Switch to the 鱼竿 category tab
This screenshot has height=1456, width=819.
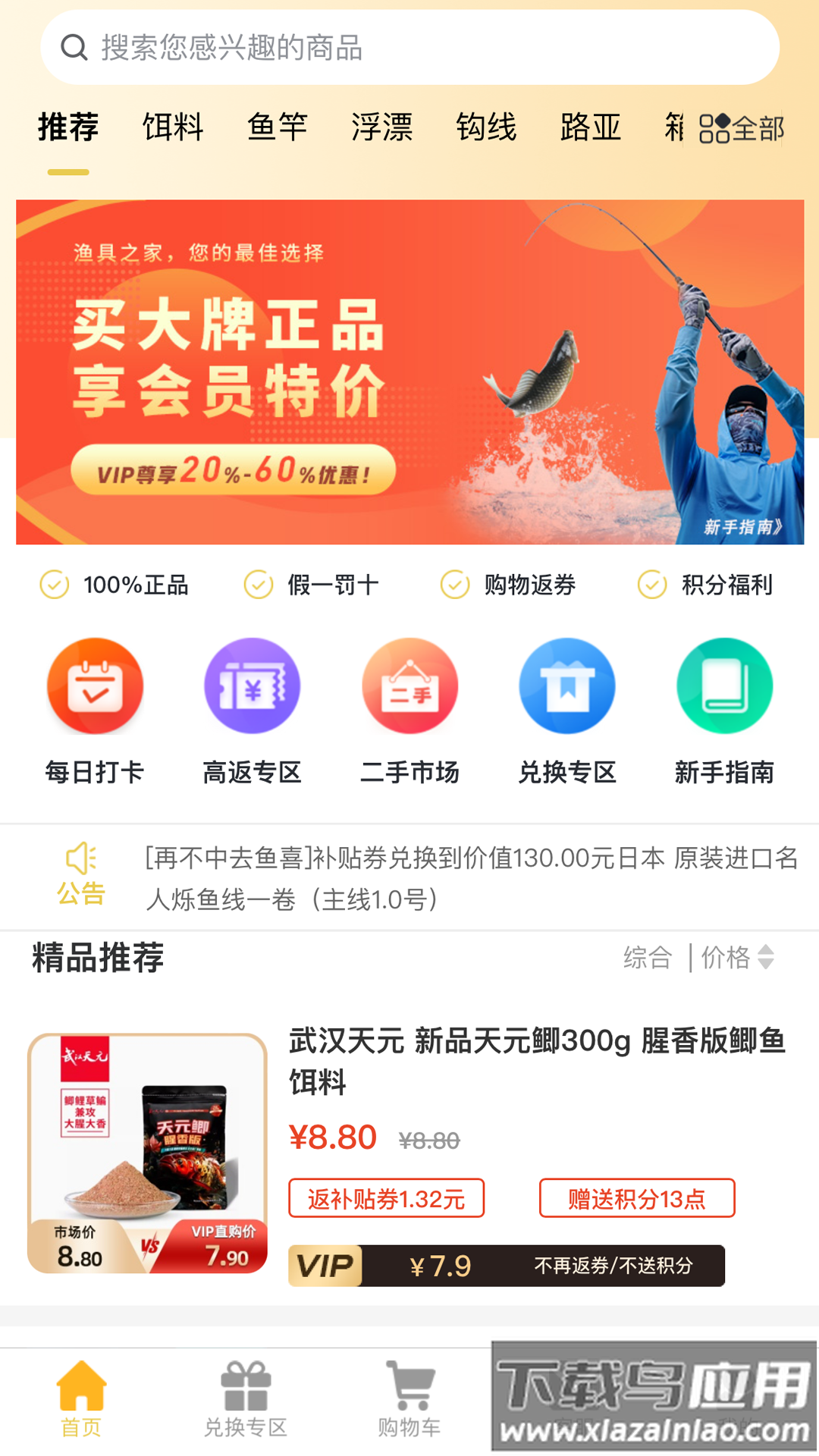(278, 127)
